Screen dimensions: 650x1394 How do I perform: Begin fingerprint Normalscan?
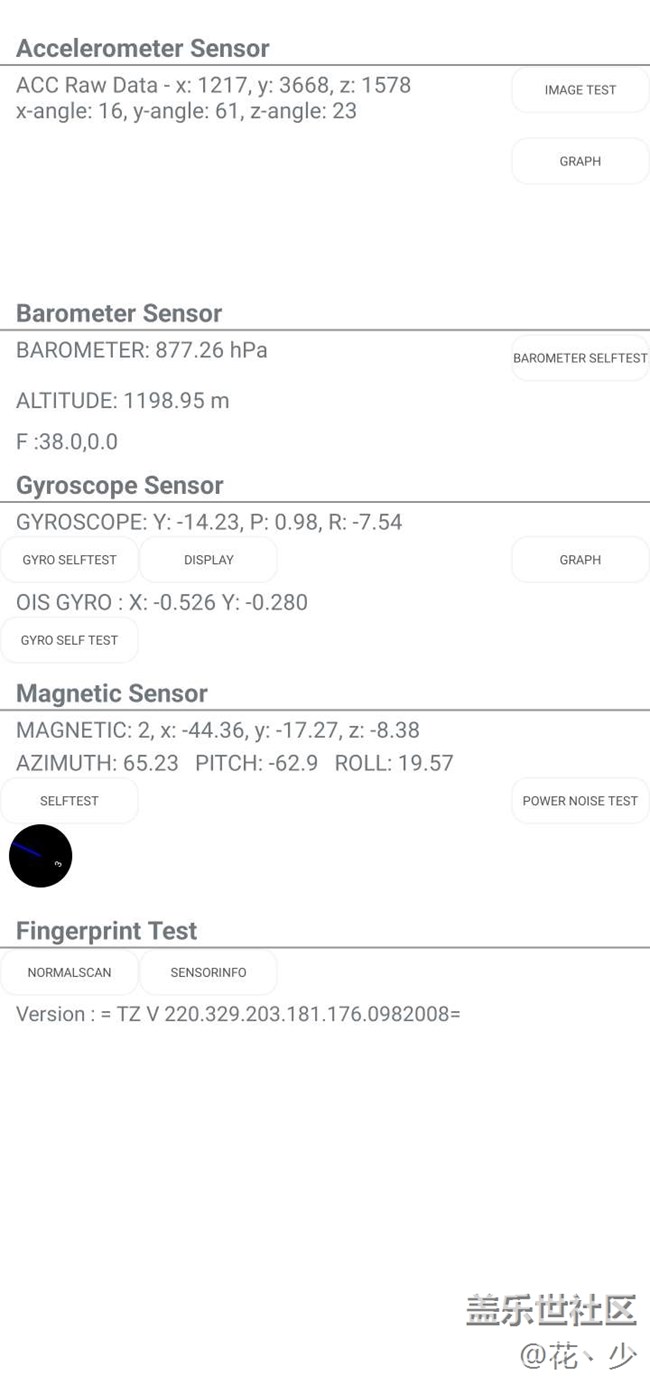[69, 972]
